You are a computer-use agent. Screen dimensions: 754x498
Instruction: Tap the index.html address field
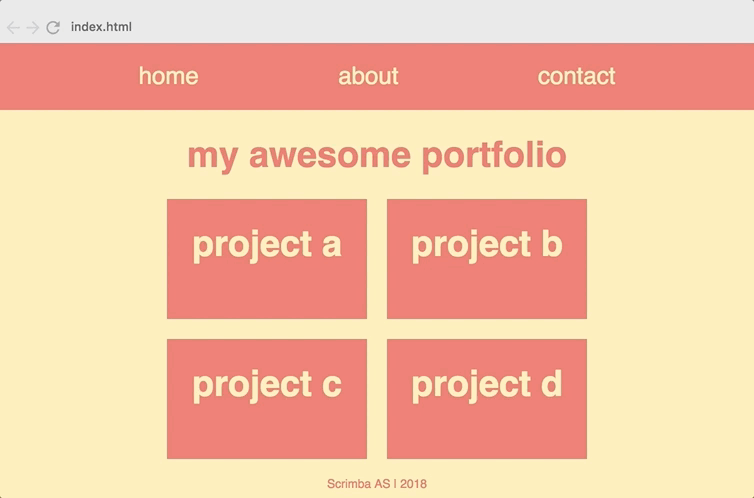101,27
